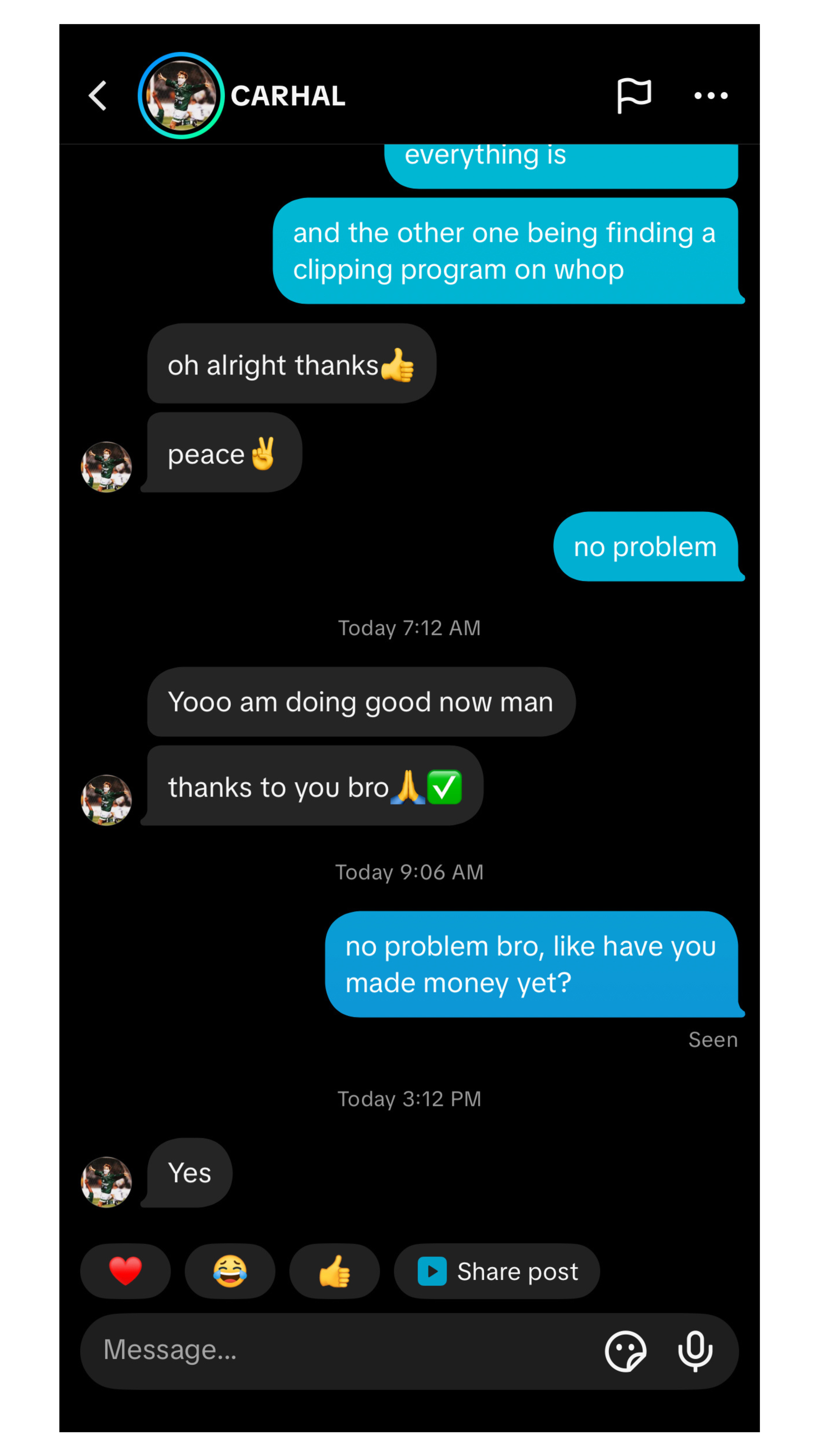Viewport: 819px width, 1456px height.
Task: Tap the microphone for voice message
Action: click(695, 1351)
